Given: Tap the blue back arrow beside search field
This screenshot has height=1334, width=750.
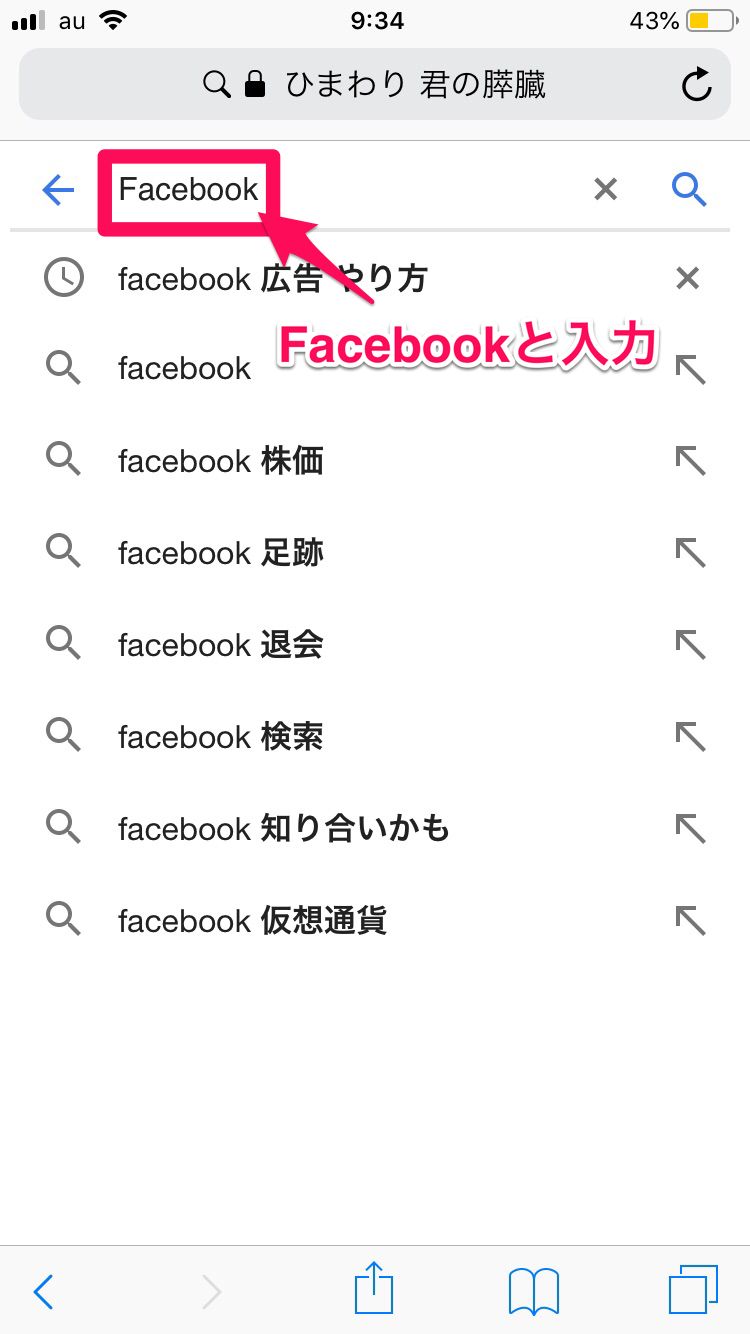Looking at the screenshot, I should pos(58,190).
